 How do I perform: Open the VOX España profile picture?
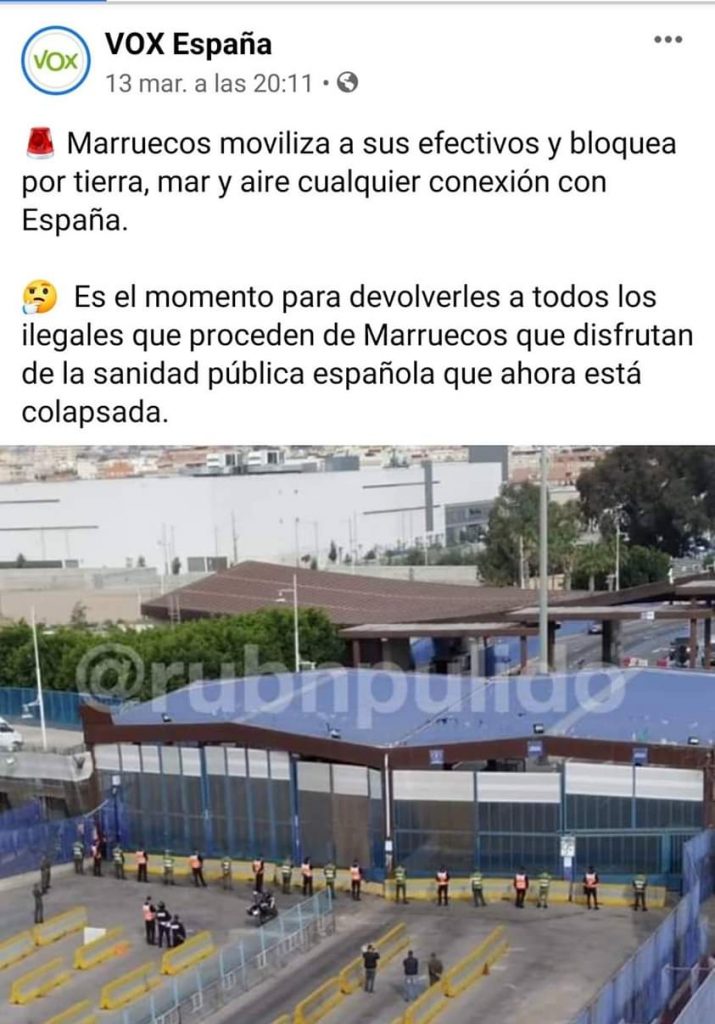(x=55, y=61)
